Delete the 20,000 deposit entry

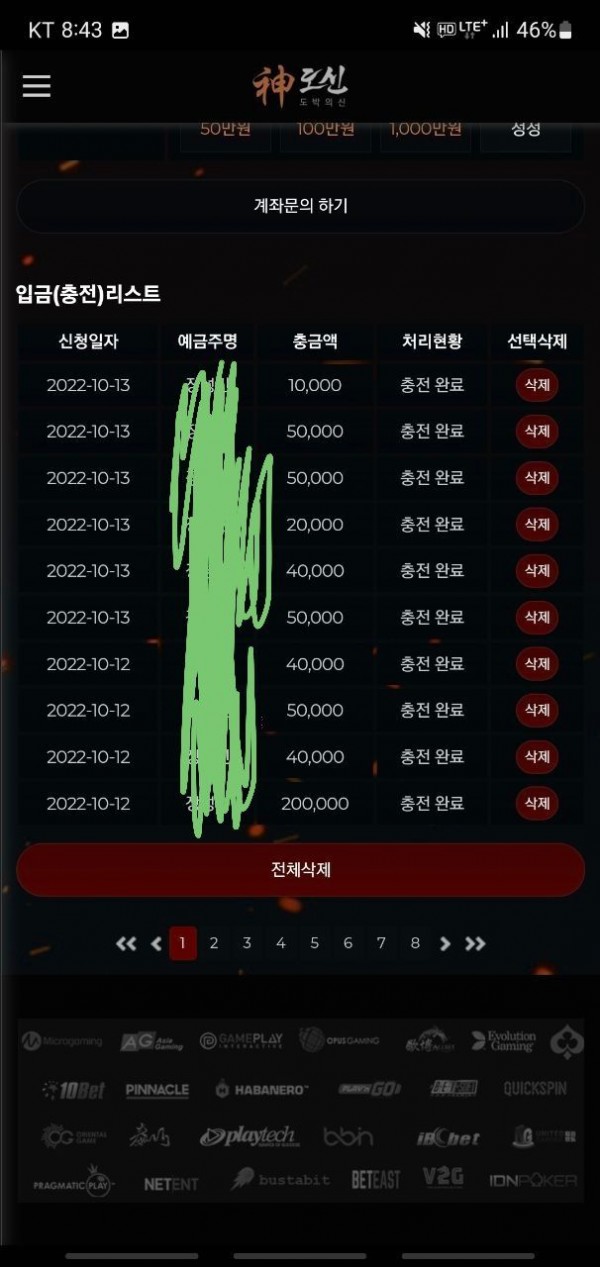(537, 524)
